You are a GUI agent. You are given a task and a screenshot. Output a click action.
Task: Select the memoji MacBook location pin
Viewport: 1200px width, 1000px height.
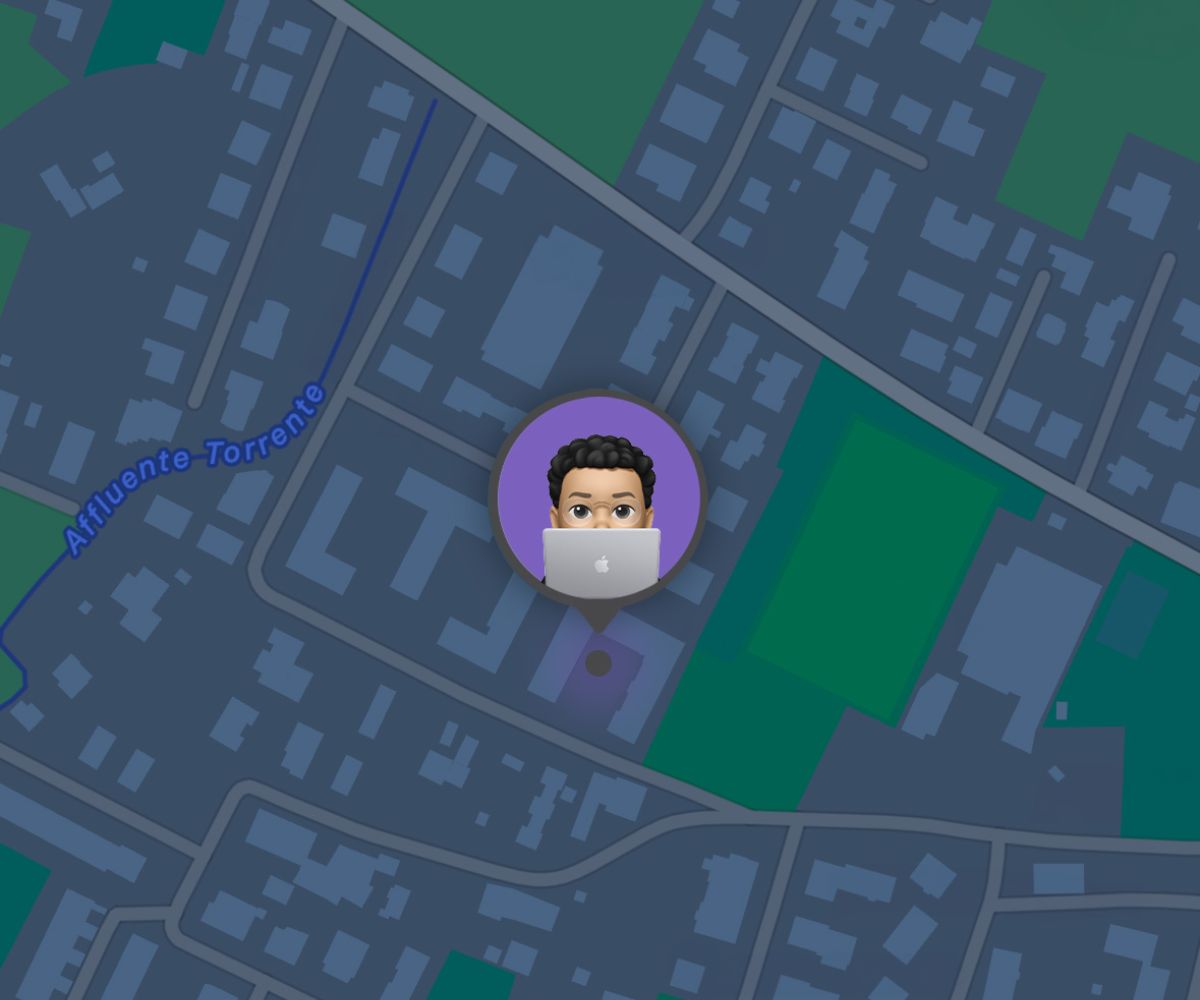(x=598, y=498)
